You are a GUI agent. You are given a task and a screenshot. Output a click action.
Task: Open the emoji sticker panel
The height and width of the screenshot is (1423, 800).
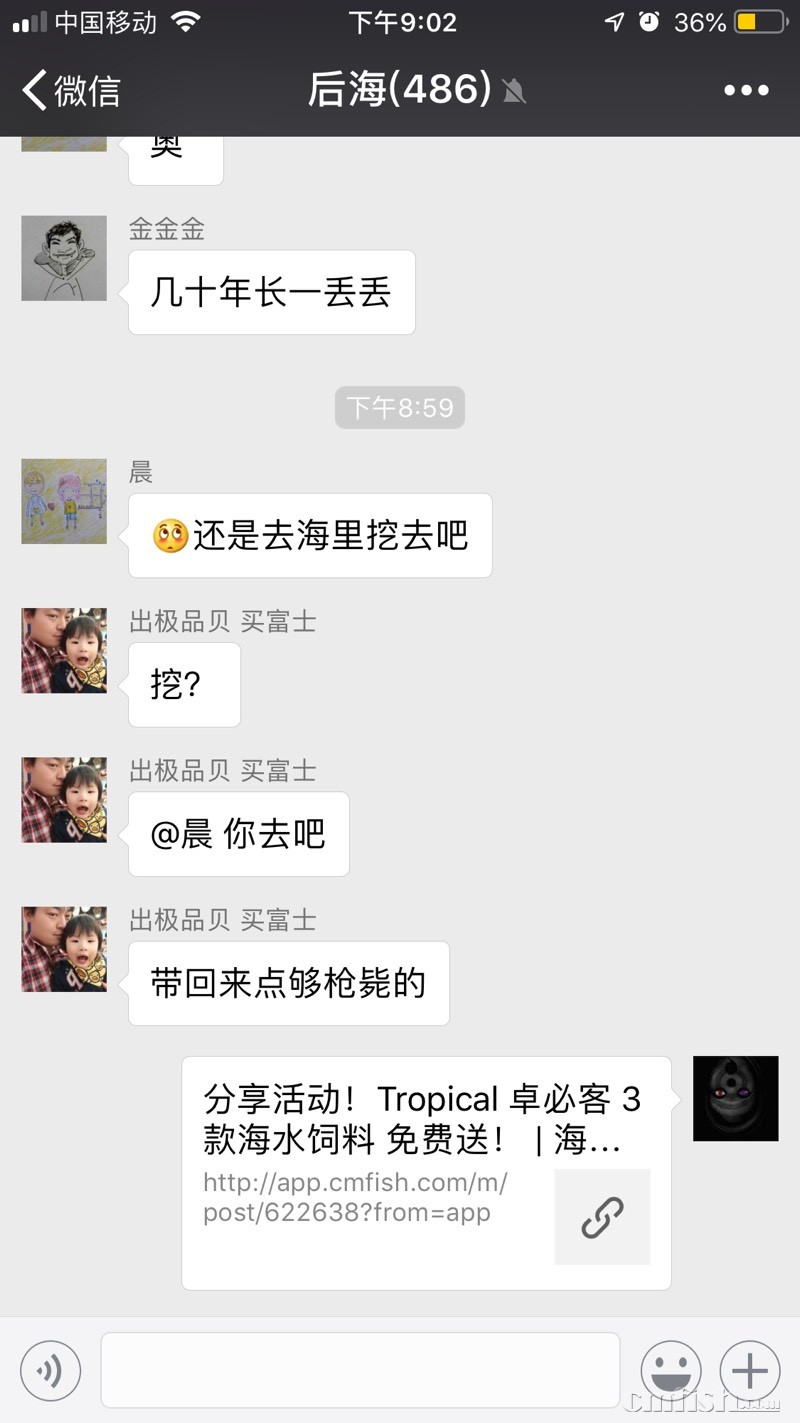[671, 1370]
